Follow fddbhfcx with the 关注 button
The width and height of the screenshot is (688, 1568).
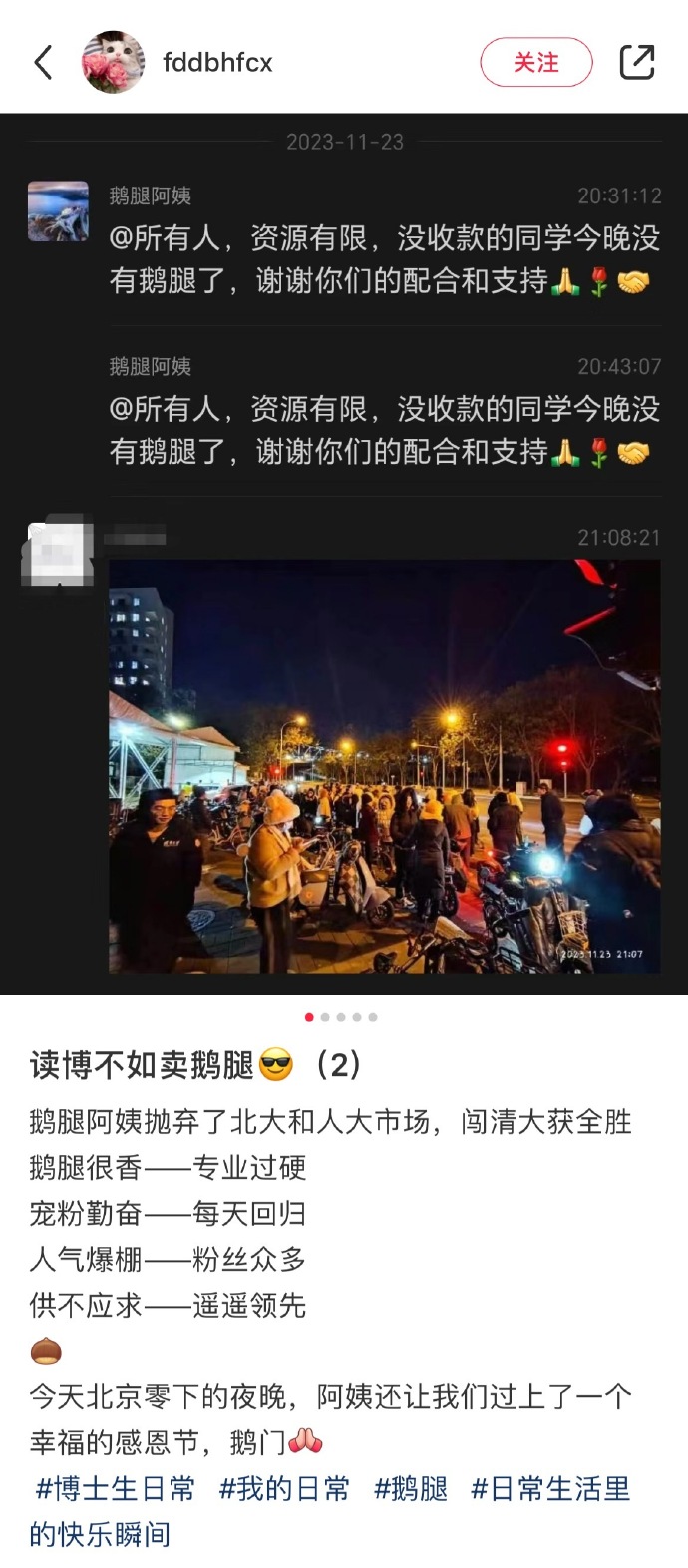pos(536,62)
